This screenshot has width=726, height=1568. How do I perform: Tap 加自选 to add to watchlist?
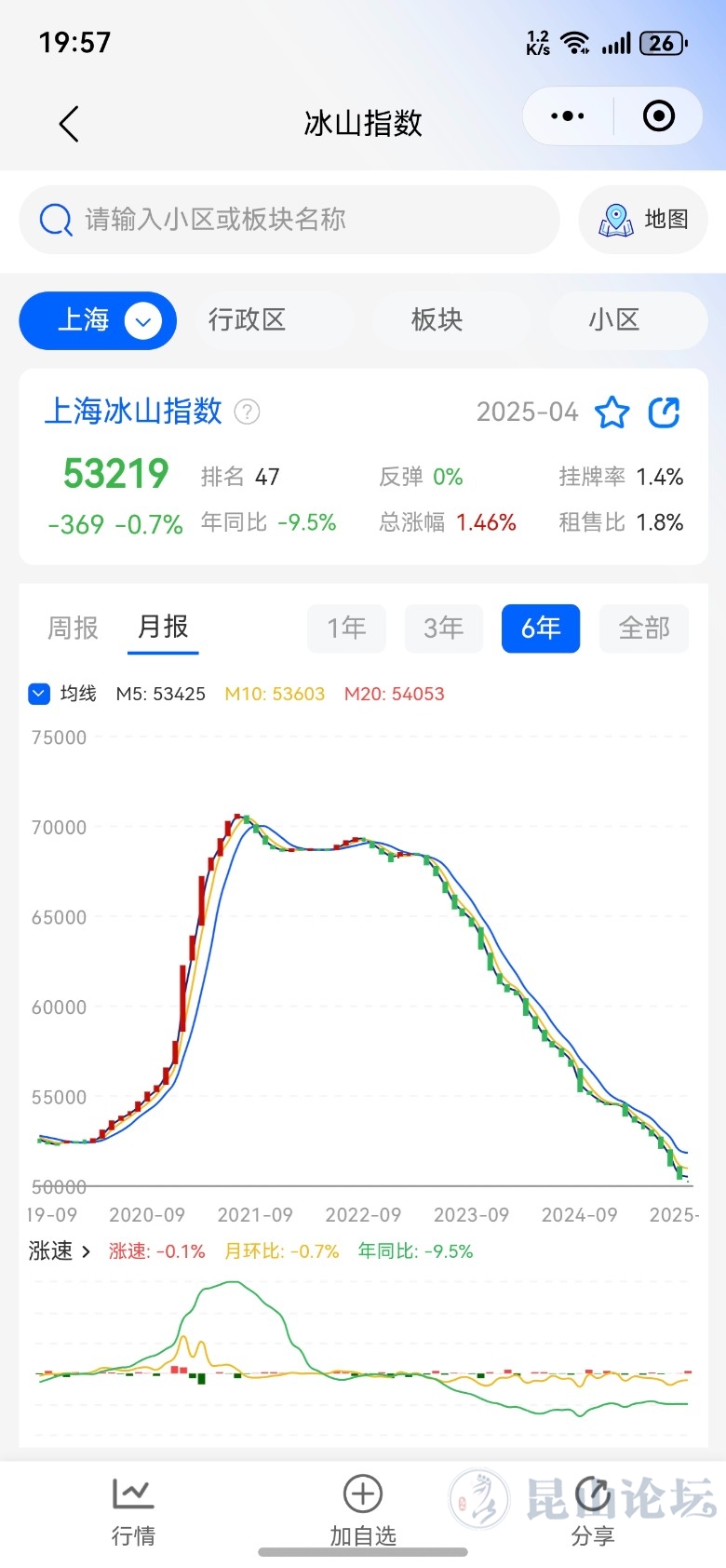[363, 1512]
